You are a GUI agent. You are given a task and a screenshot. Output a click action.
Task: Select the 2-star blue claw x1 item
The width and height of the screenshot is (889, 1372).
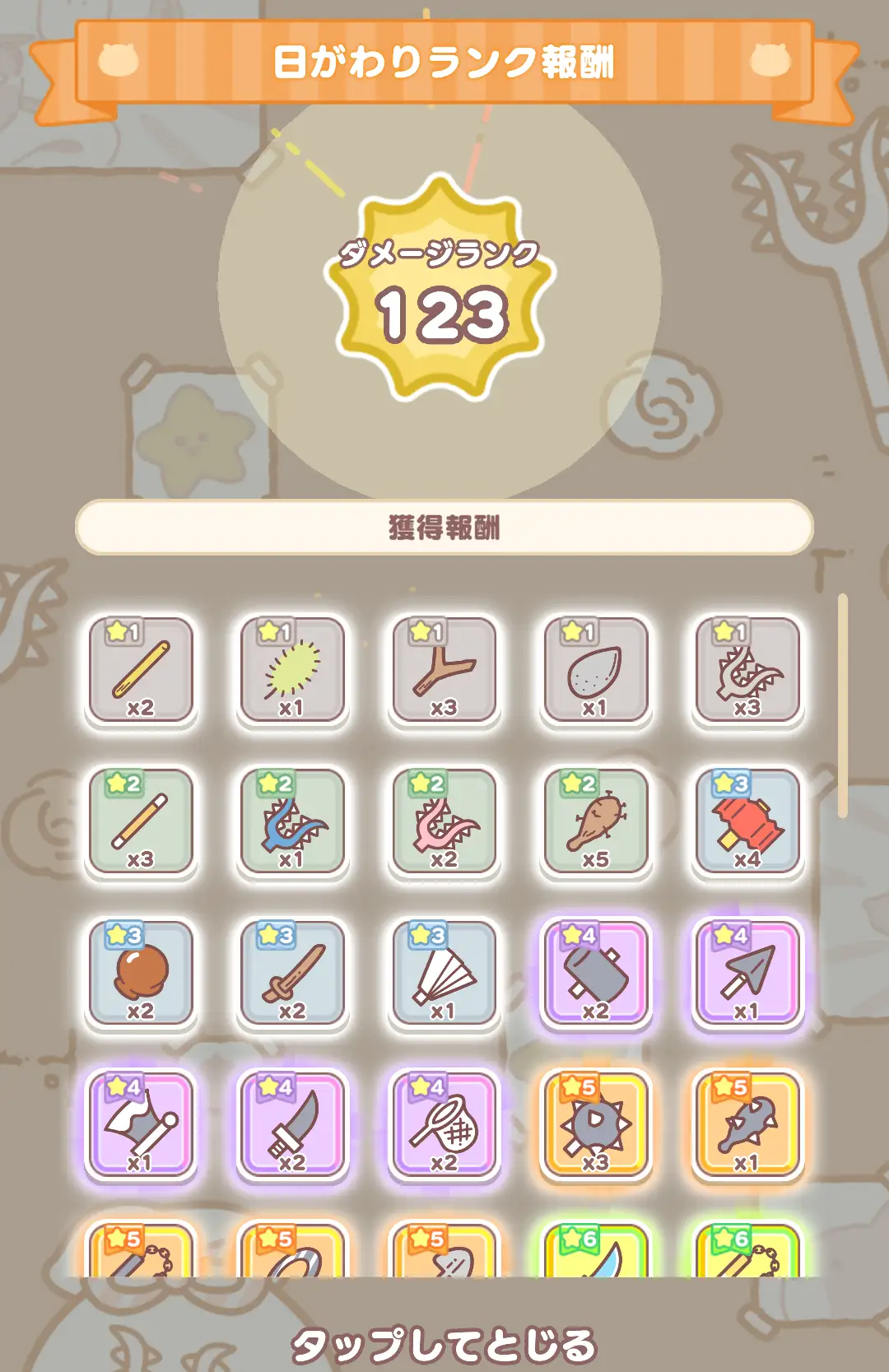(x=292, y=821)
